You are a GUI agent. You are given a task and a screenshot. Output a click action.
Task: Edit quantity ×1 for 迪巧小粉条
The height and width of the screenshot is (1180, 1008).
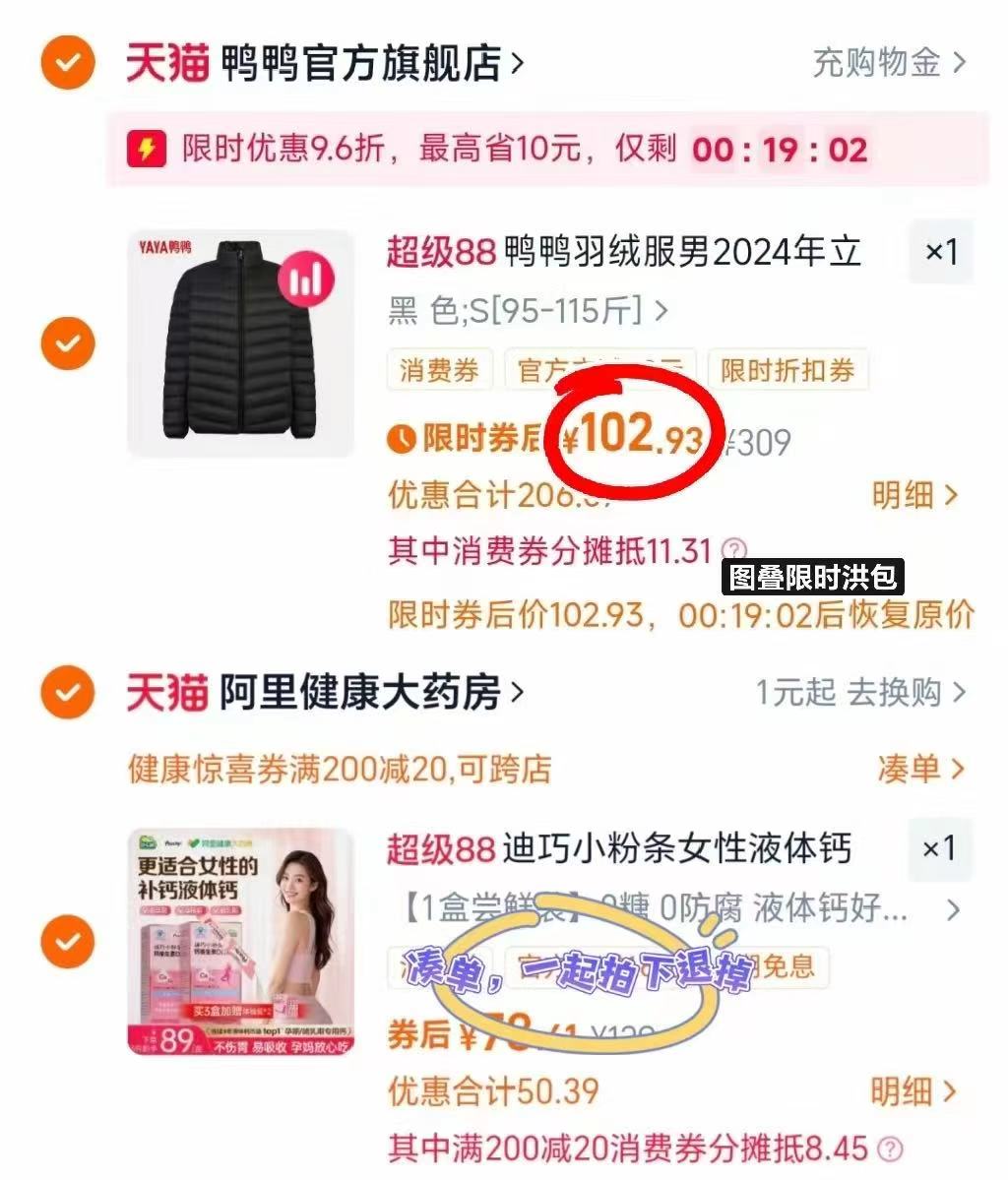point(938,848)
